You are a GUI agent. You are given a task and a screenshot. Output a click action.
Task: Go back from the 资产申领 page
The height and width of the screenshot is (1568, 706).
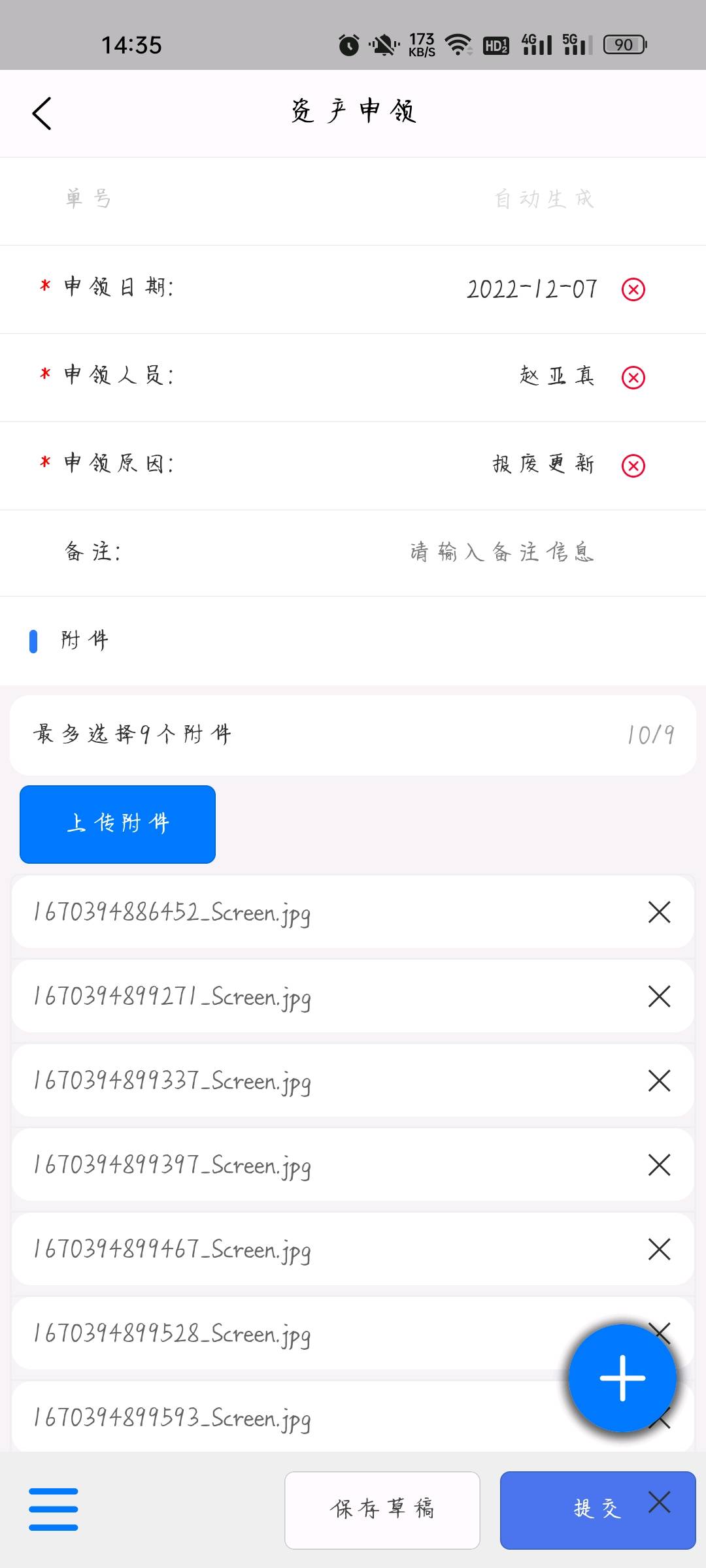[x=42, y=114]
